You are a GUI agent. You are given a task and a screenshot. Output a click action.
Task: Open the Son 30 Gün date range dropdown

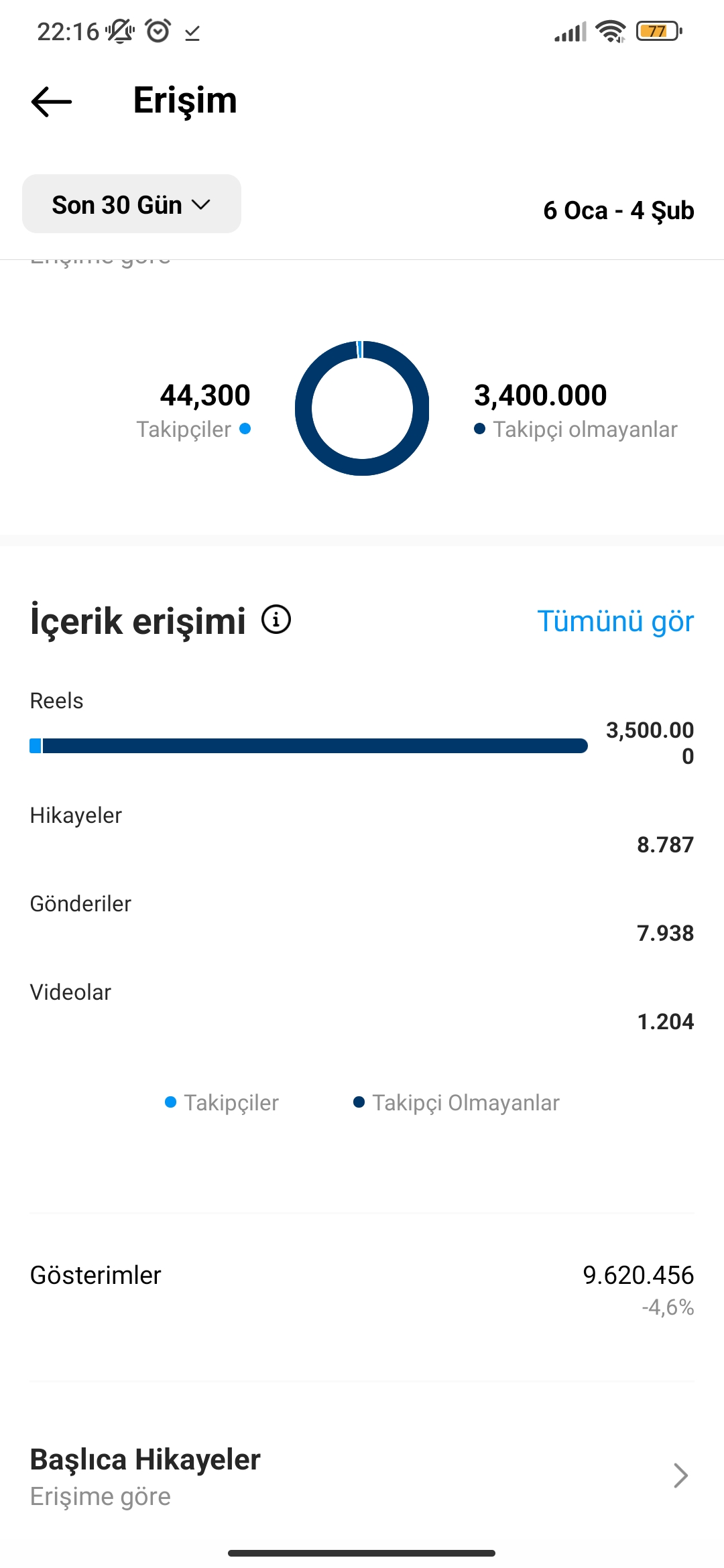pos(131,204)
